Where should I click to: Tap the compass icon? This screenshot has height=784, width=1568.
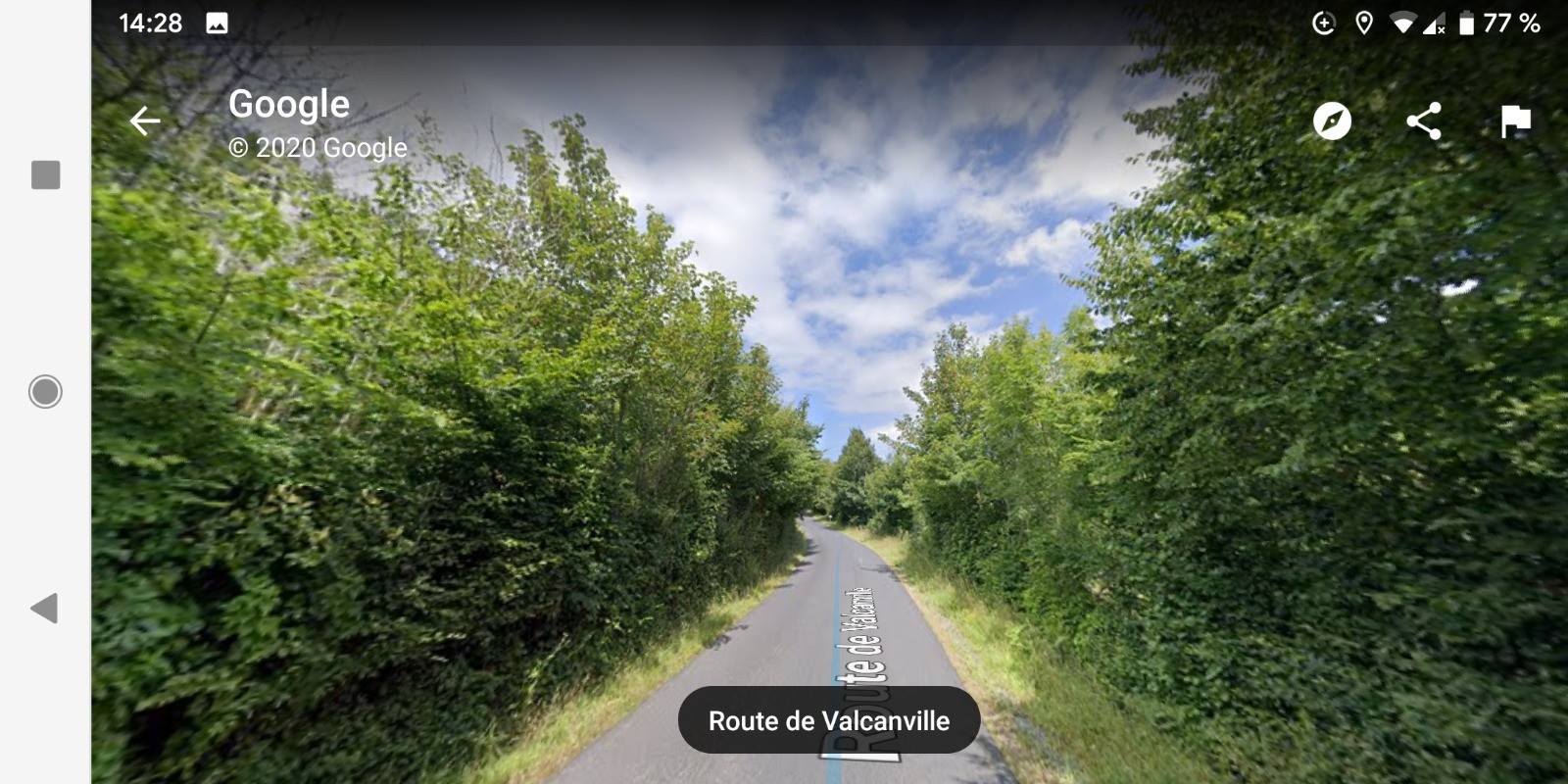1332,121
